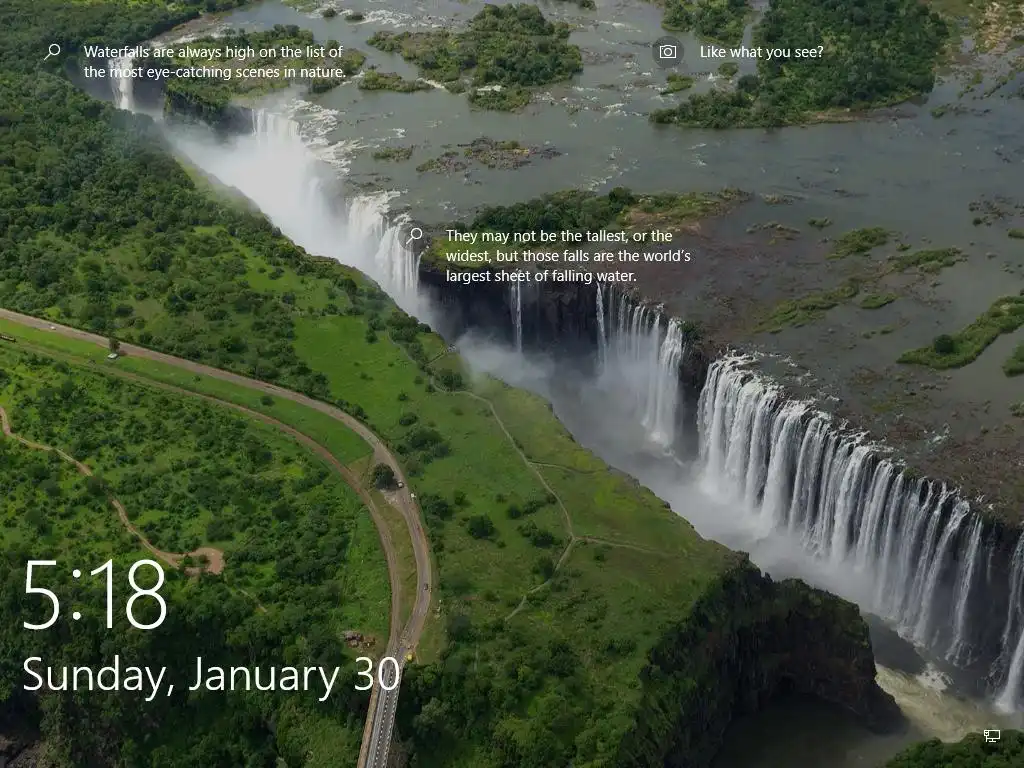1024x768 pixels.
Task: Open the 'Waterfalls are always high' Spotlight hotspot
Action: (53, 52)
